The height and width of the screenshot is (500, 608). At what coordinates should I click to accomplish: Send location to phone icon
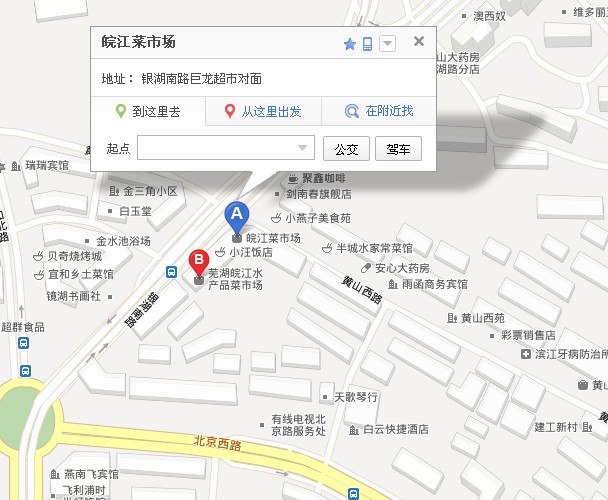point(367,44)
